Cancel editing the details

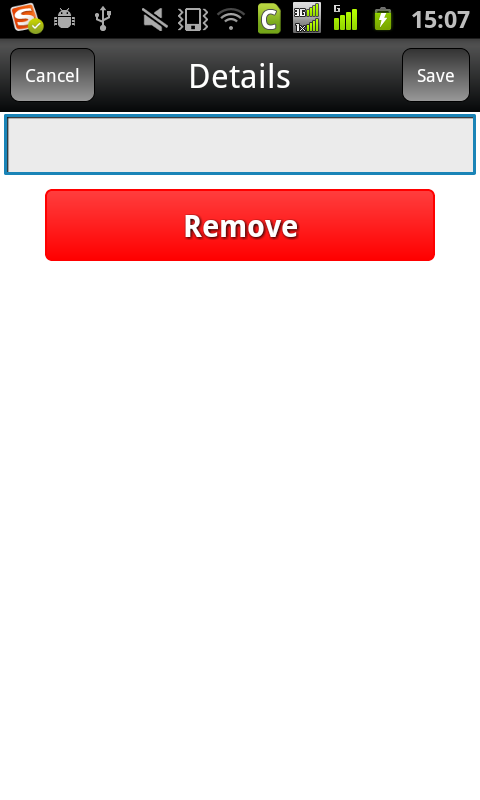pos(52,75)
